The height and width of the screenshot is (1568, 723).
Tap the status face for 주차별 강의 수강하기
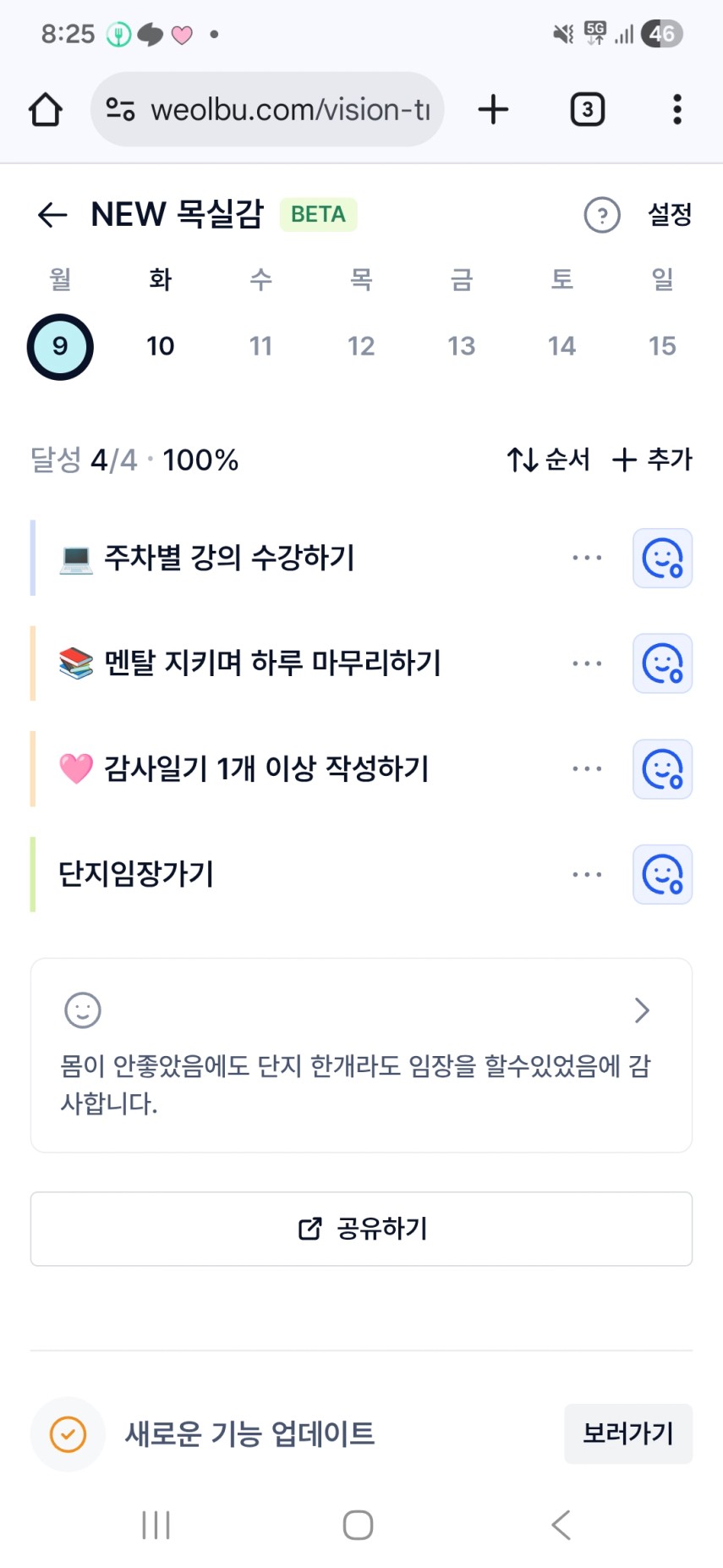662,558
